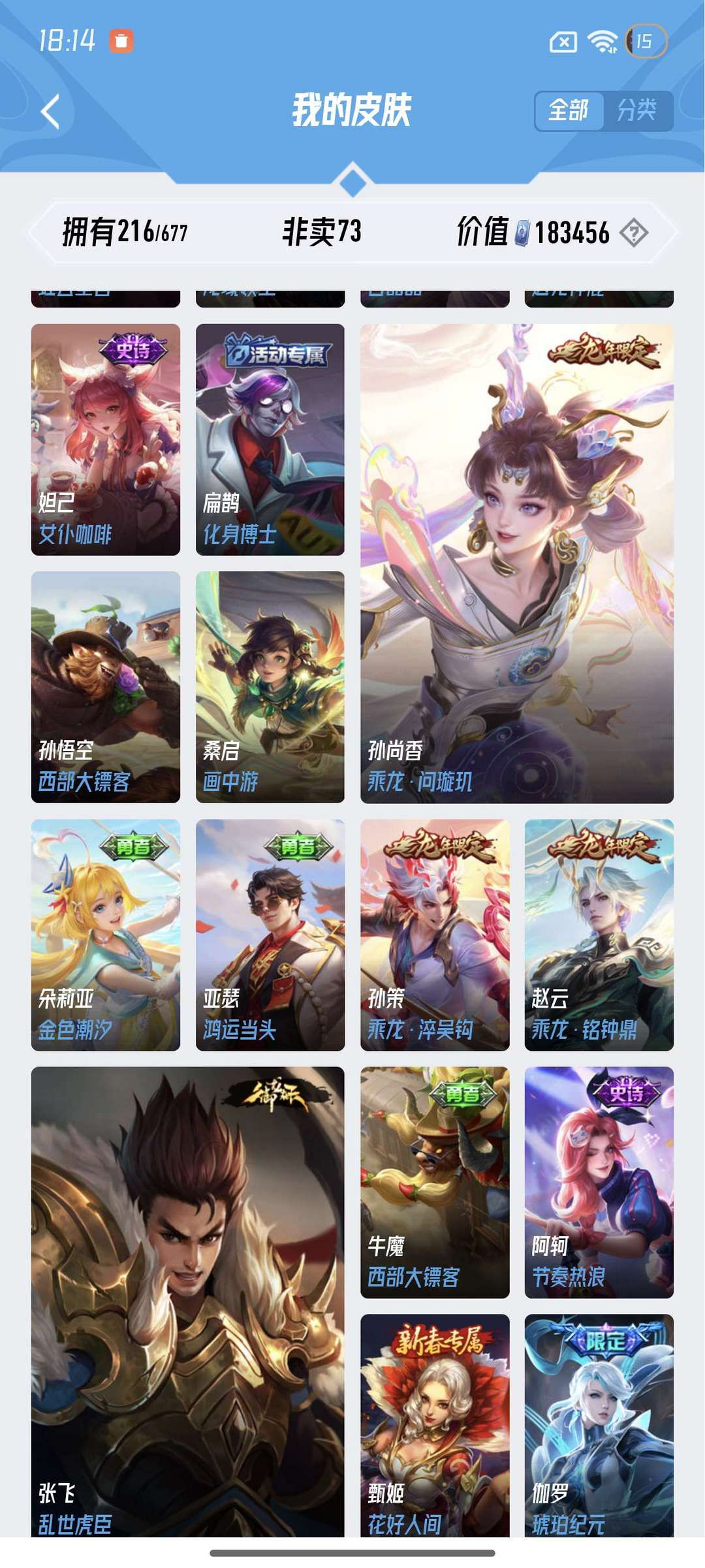Toggle the Wi-Fi status indicator
Viewport: 705px width, 1568px height.
coord(603,40)
